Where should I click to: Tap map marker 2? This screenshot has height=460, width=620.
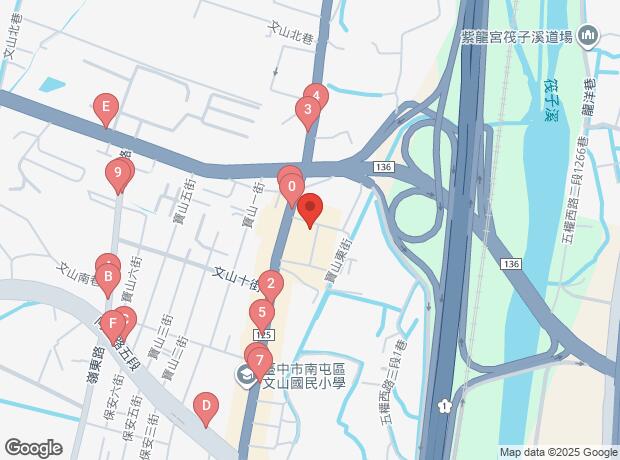coord(270,283)
